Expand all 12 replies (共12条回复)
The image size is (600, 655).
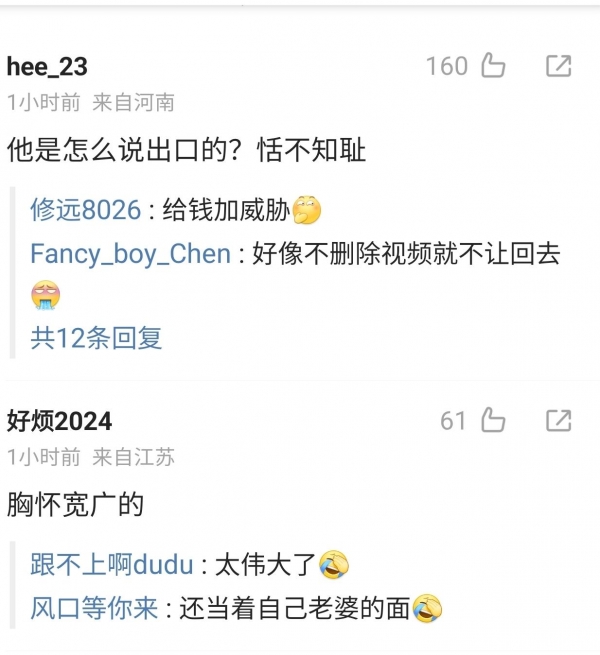[96, 338]
